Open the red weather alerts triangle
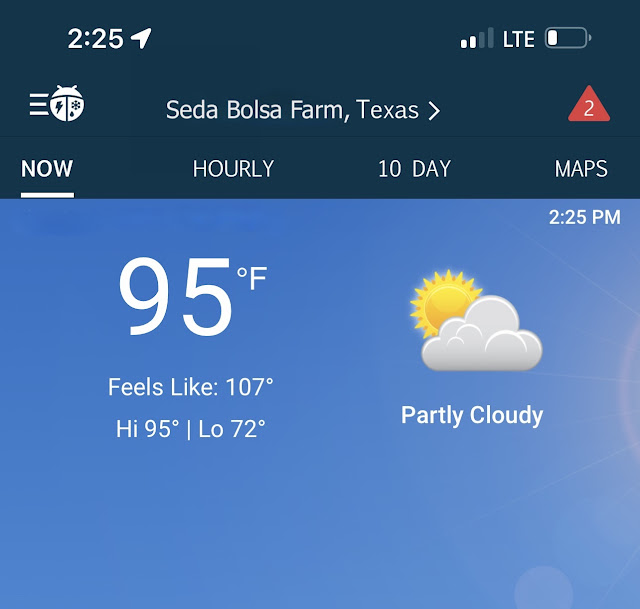The width and height of the screenshot is (640, 609). (589, 107)
